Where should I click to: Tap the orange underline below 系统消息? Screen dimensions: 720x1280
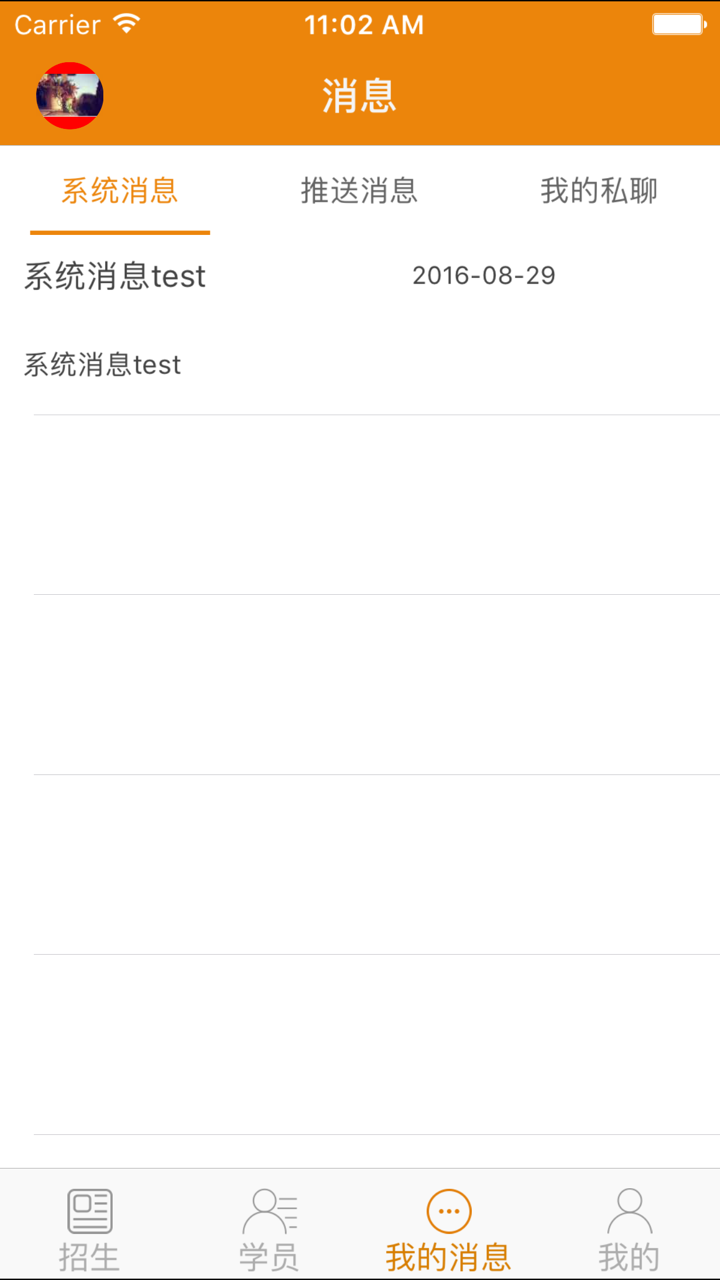pos(119,231)
